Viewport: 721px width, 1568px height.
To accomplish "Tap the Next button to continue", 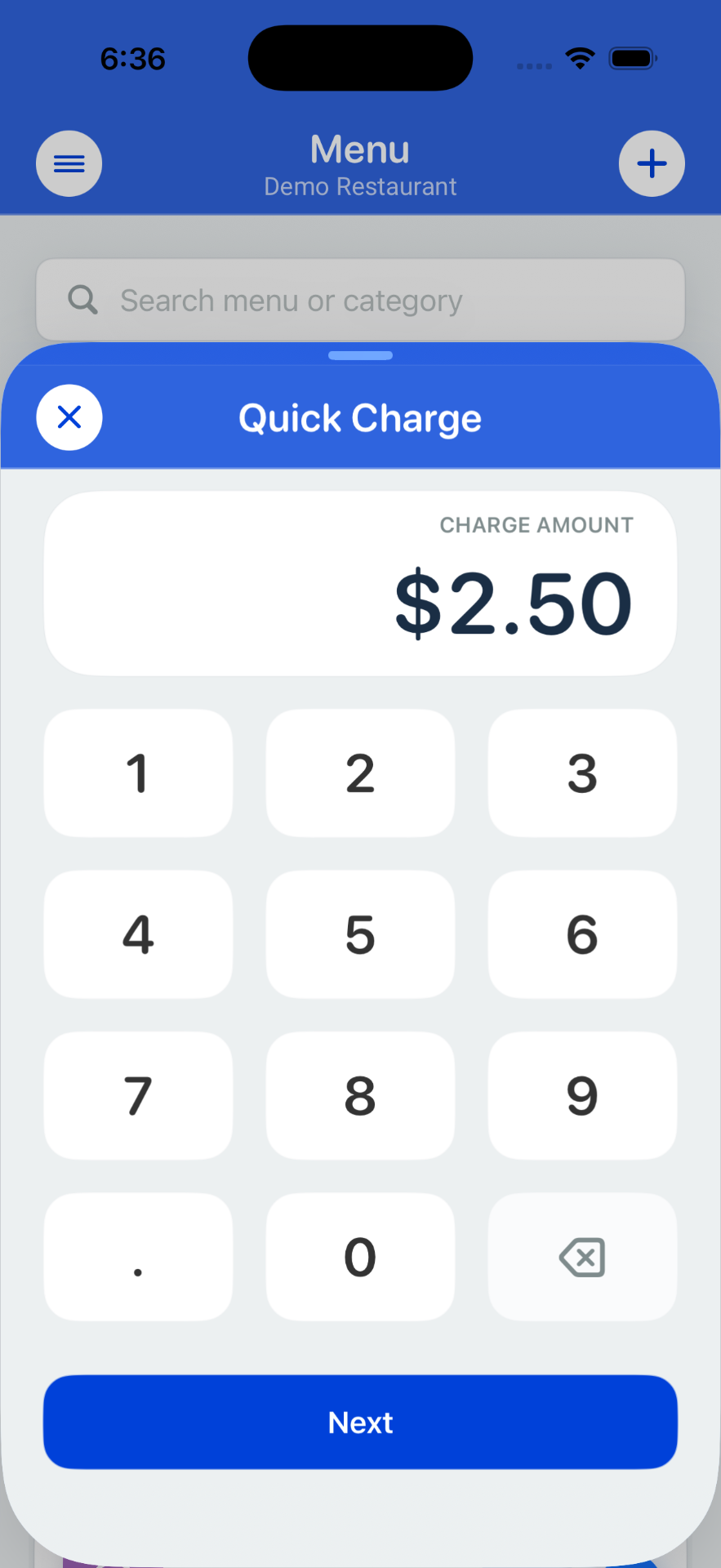I will click(360, 1422).
